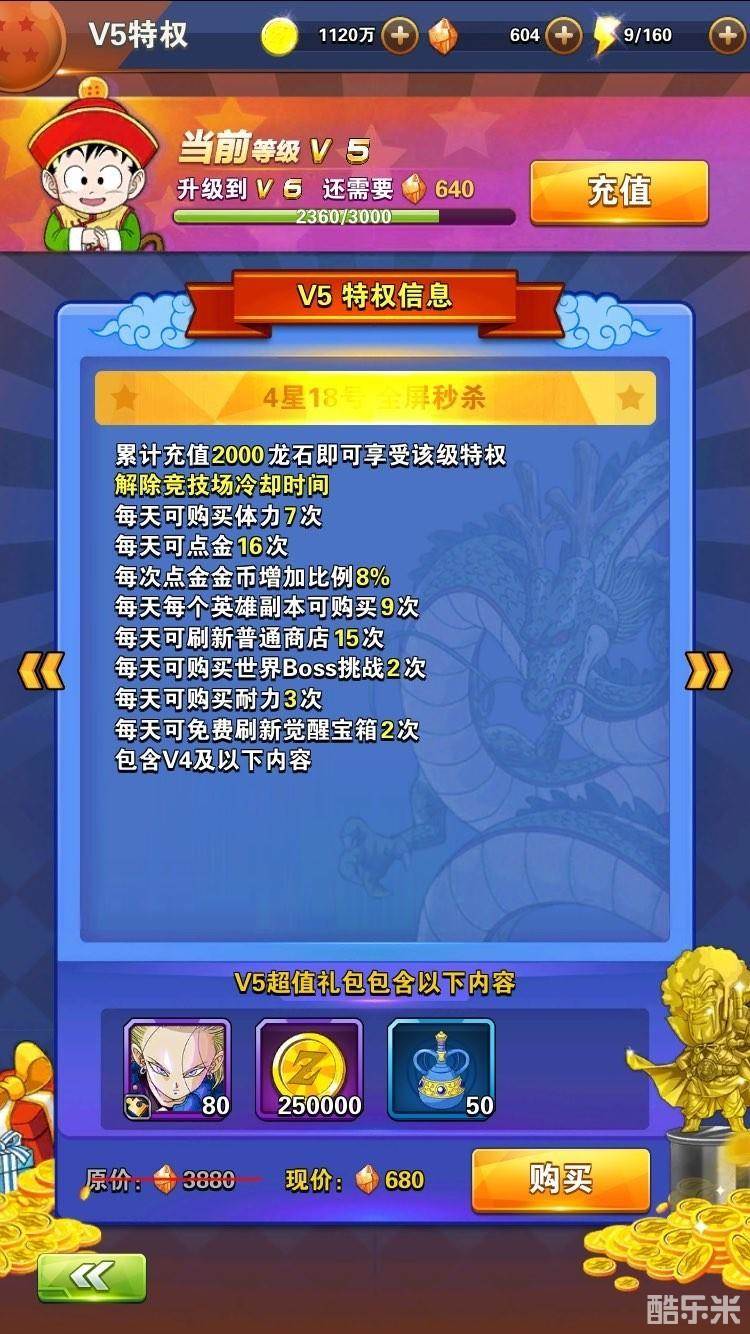Image resolution: width=750 pixels, height=1334 pixels.
Task: Refill stamina using the plus next to 9/160
Action: click(x=727, y=36)
